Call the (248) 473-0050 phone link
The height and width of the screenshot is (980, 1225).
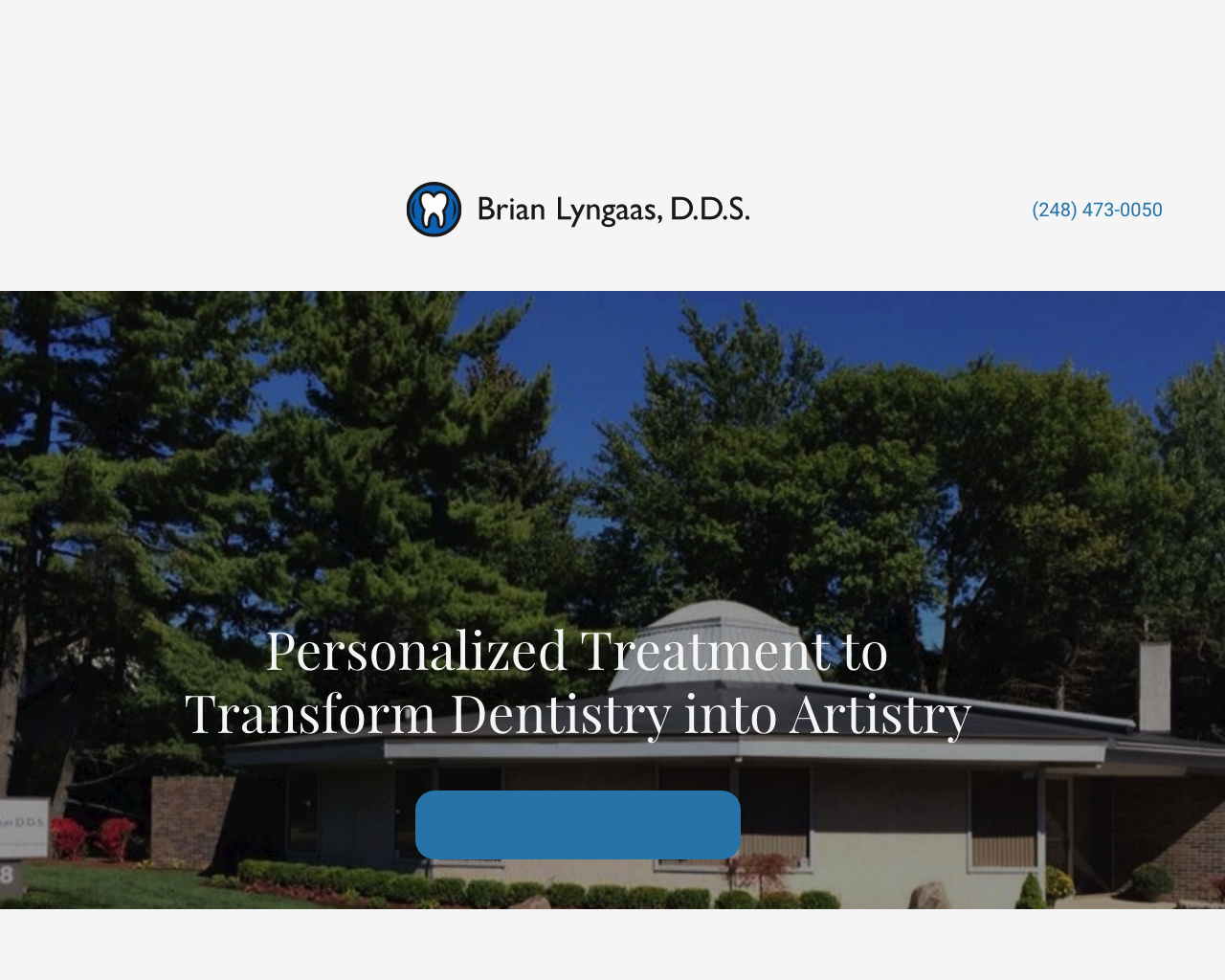[1097, 210]
